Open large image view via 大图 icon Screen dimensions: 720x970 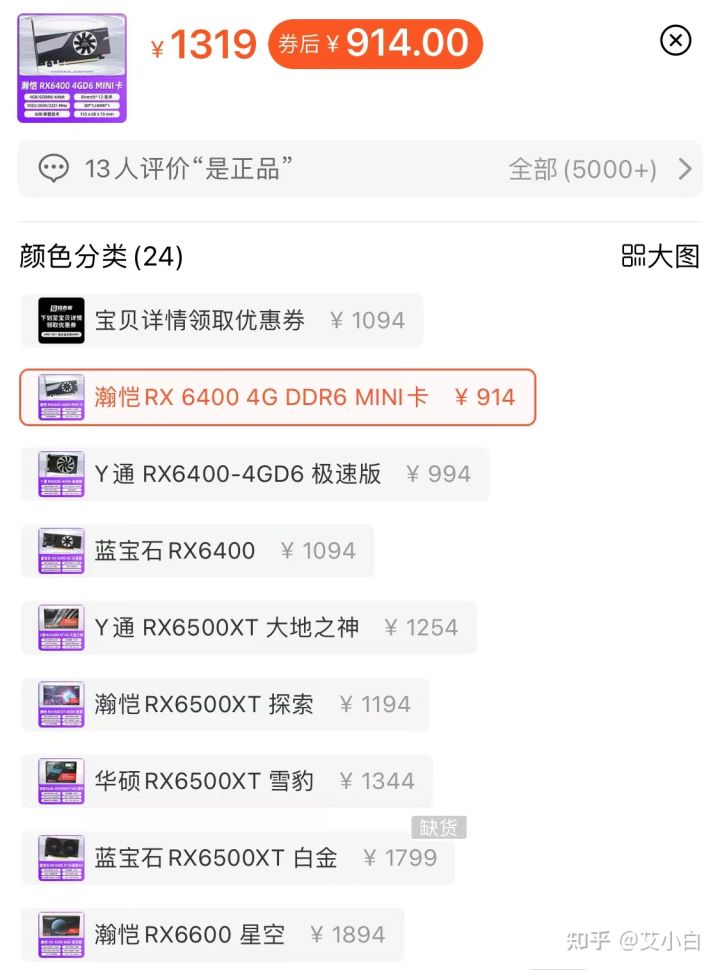pos(659,257)
